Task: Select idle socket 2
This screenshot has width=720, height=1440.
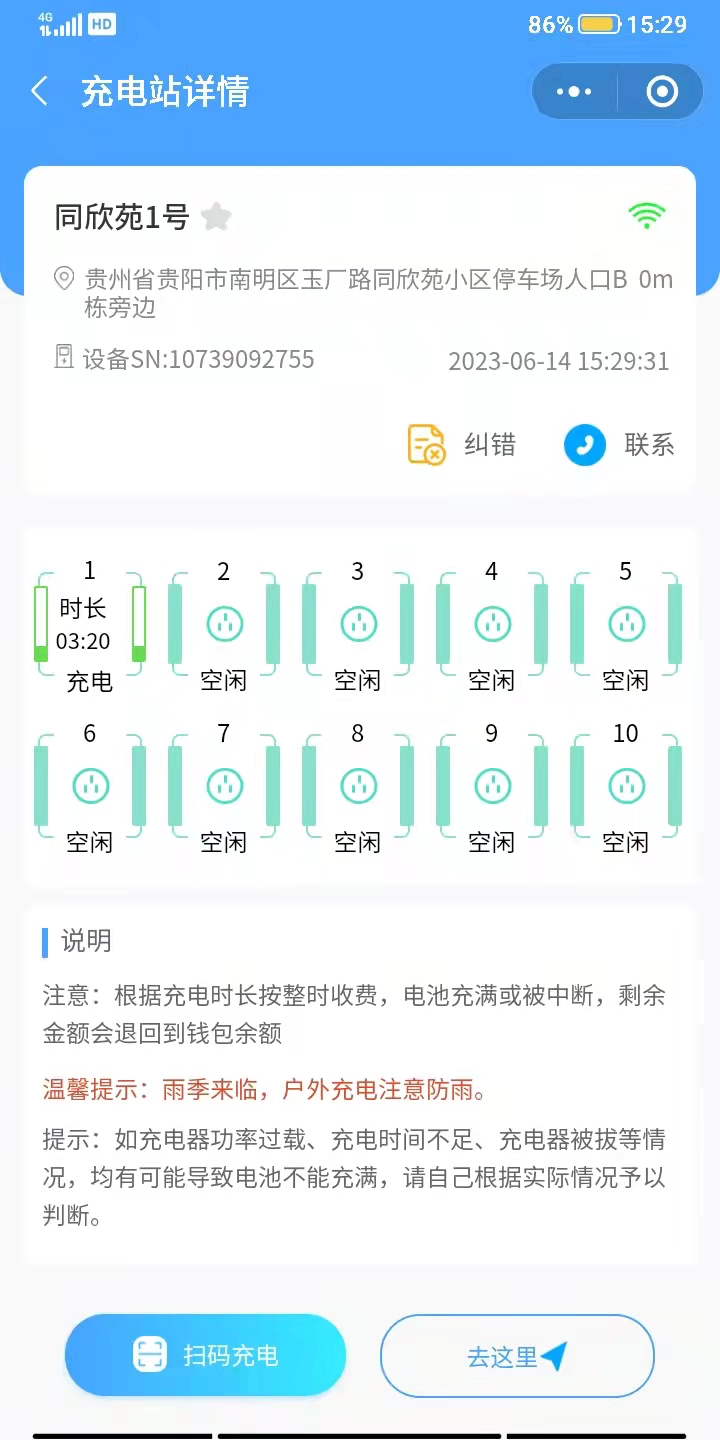Action: 224,627
